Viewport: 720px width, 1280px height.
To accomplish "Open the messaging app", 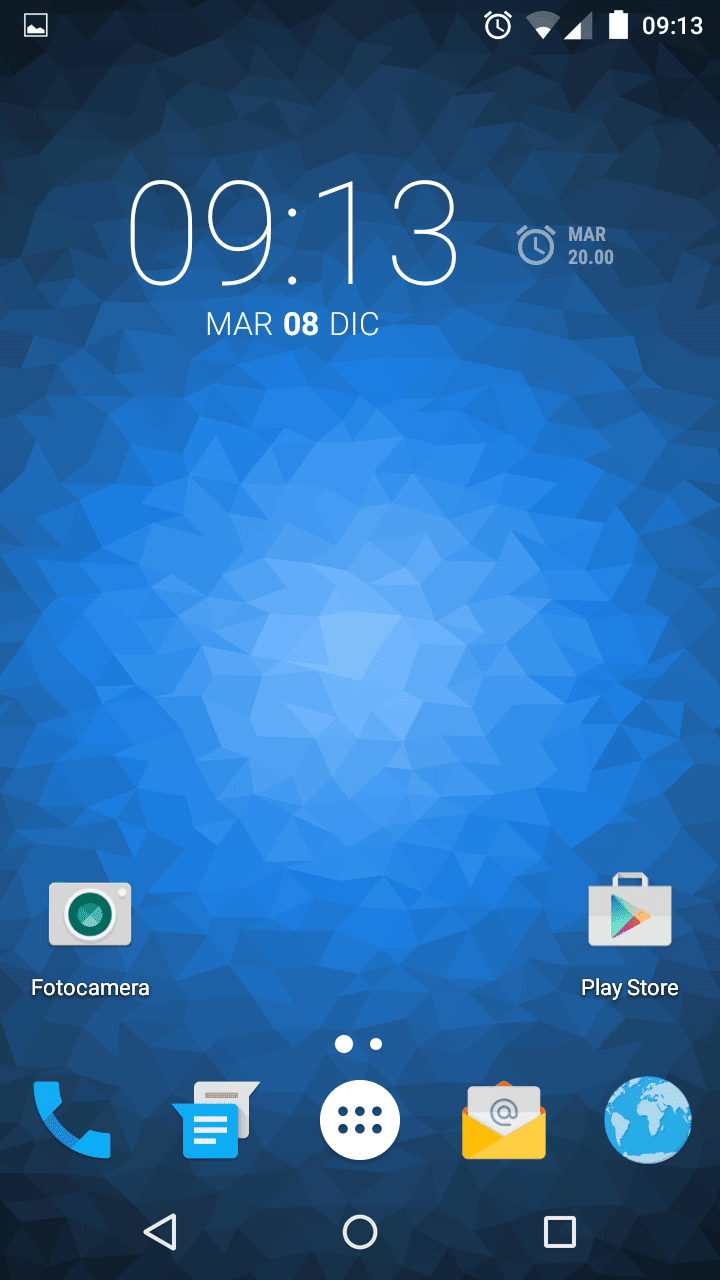I will 215,1120.
